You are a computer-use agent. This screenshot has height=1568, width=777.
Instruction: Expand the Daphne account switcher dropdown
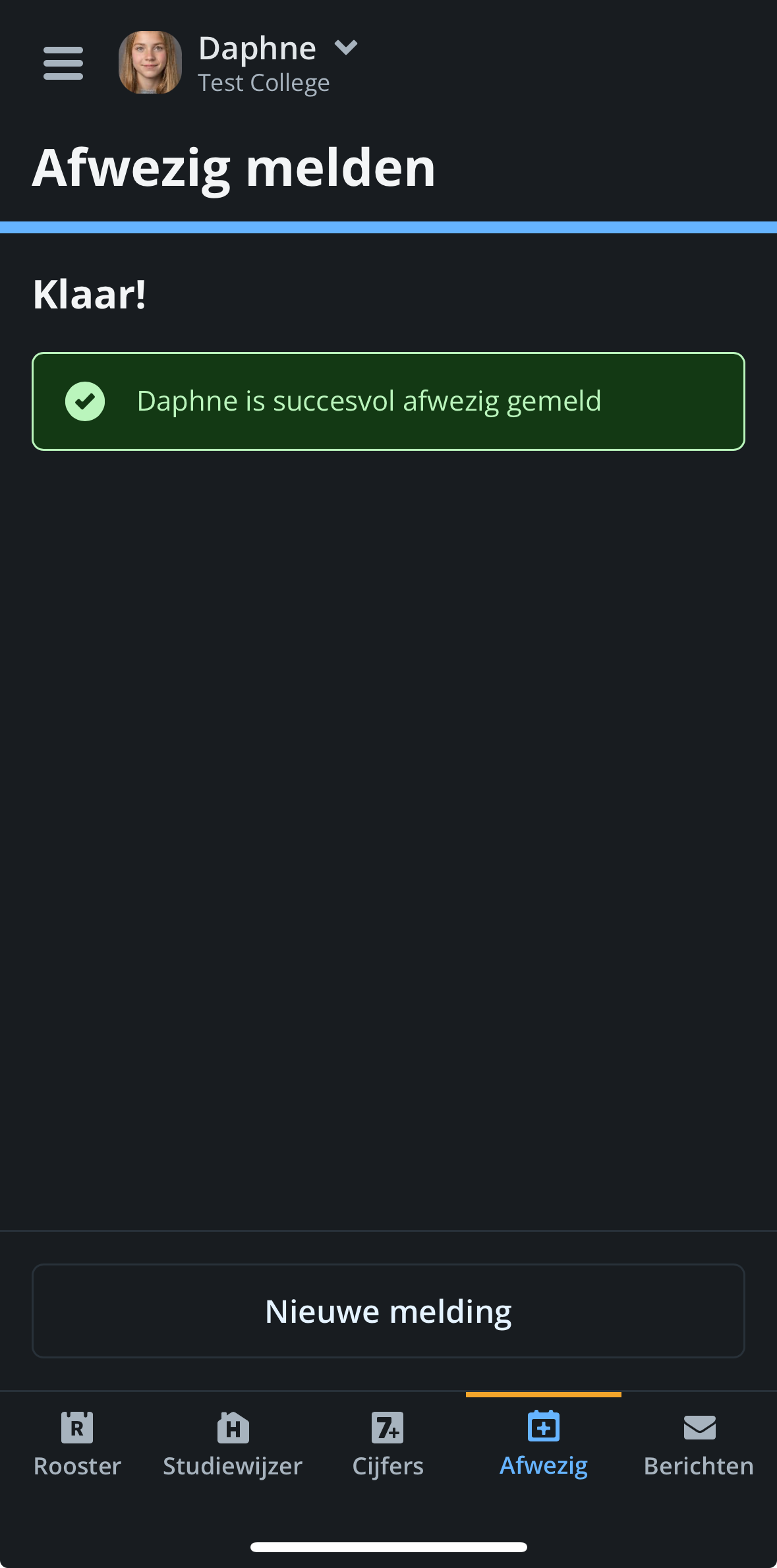tap(345, 47)
